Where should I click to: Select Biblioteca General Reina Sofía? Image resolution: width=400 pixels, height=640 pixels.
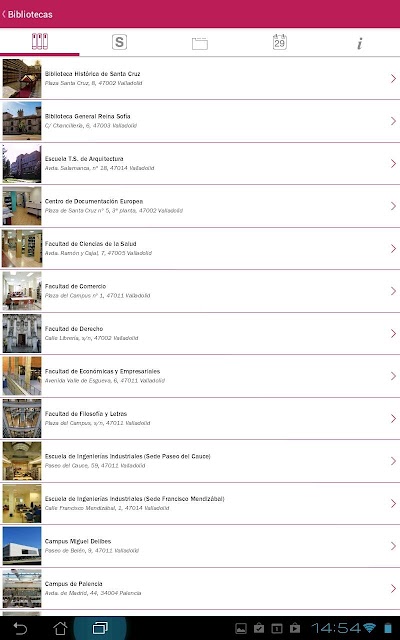point(200,121)
